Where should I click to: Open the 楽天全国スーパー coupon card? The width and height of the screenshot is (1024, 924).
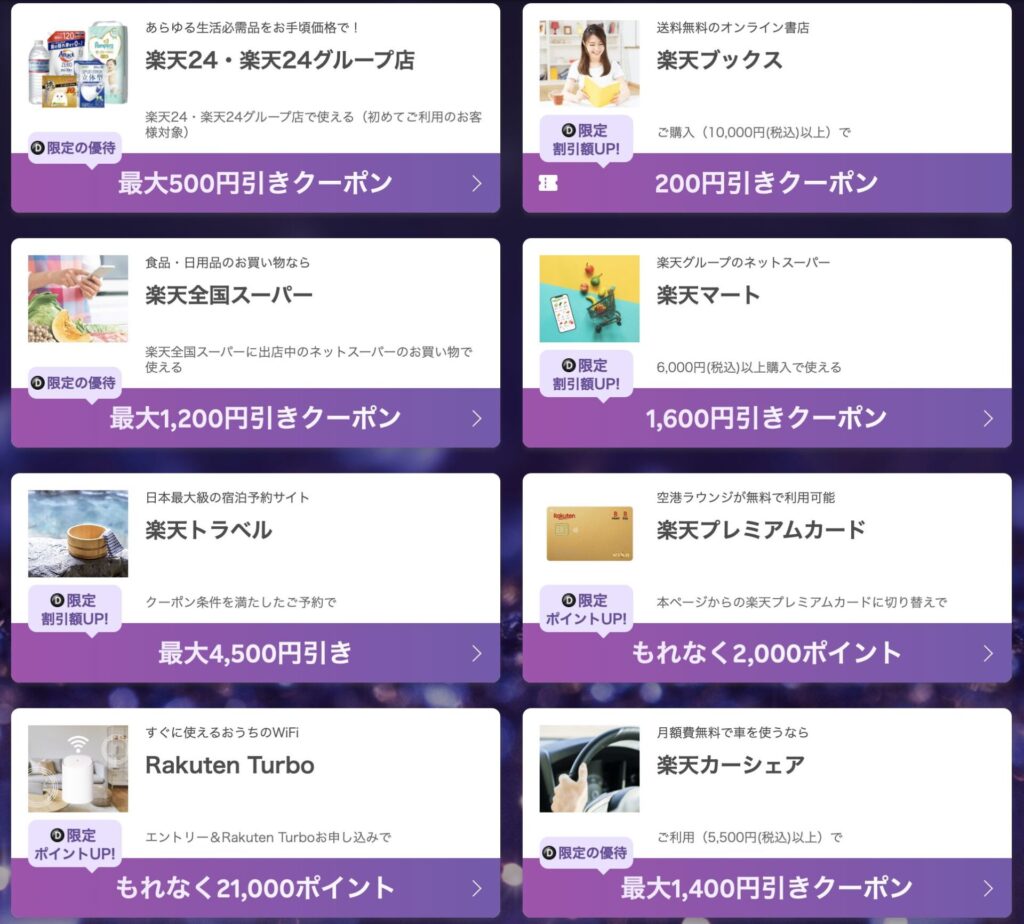point(255,418)
